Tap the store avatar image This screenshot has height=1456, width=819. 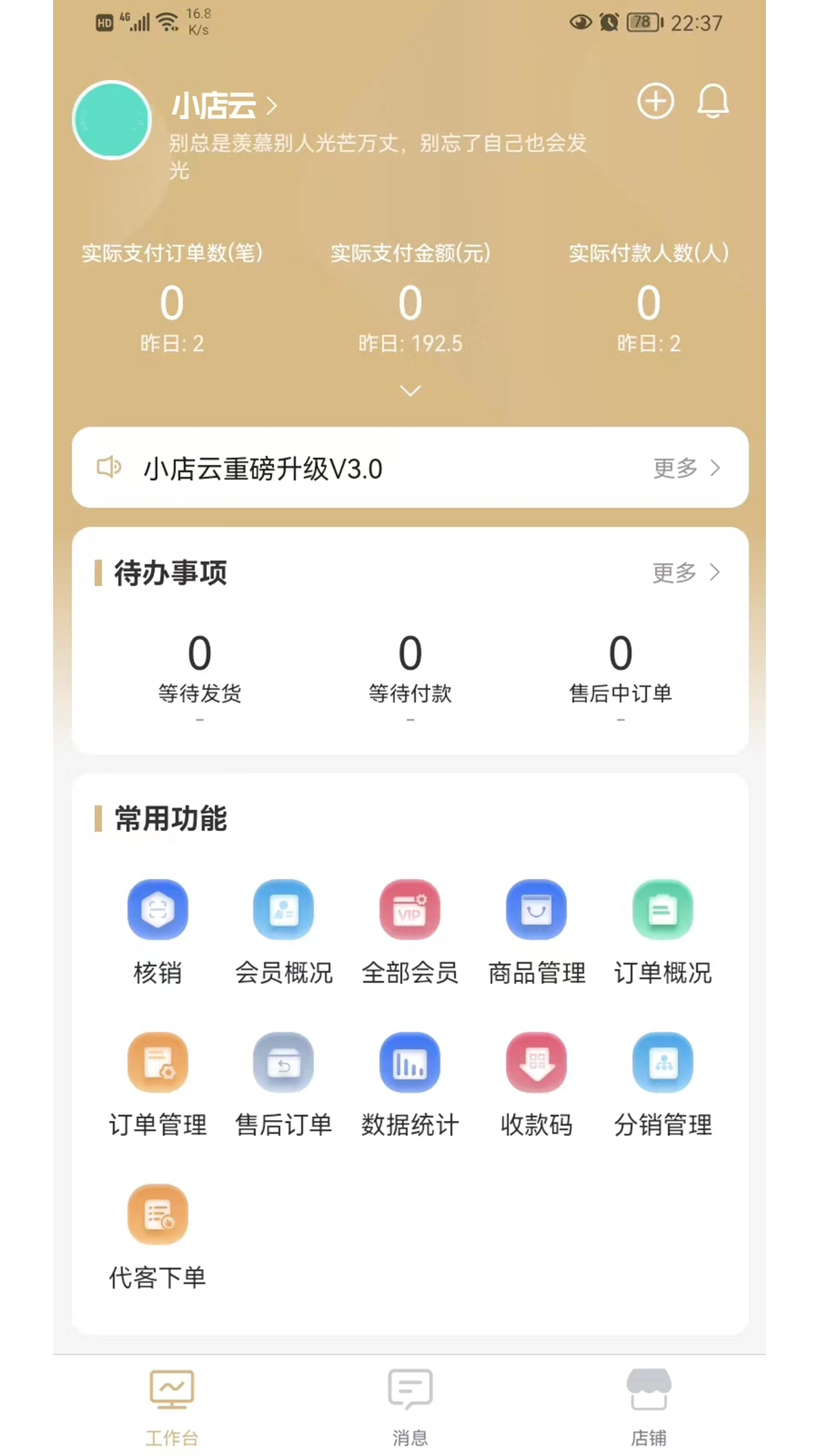point(111,119)
